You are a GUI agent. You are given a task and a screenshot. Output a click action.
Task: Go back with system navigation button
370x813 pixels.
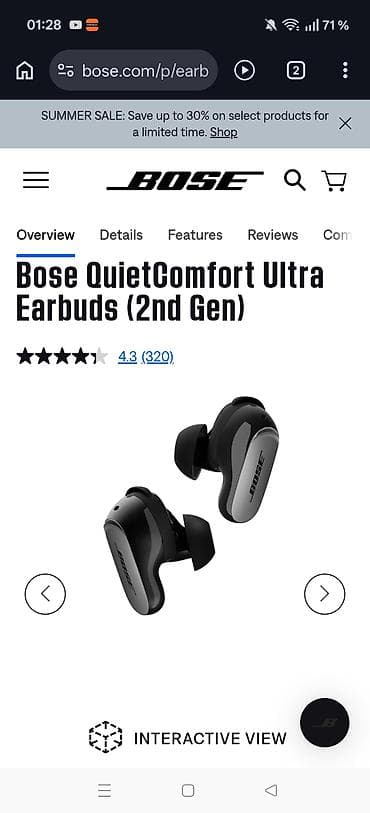click(x=271, y=790)
